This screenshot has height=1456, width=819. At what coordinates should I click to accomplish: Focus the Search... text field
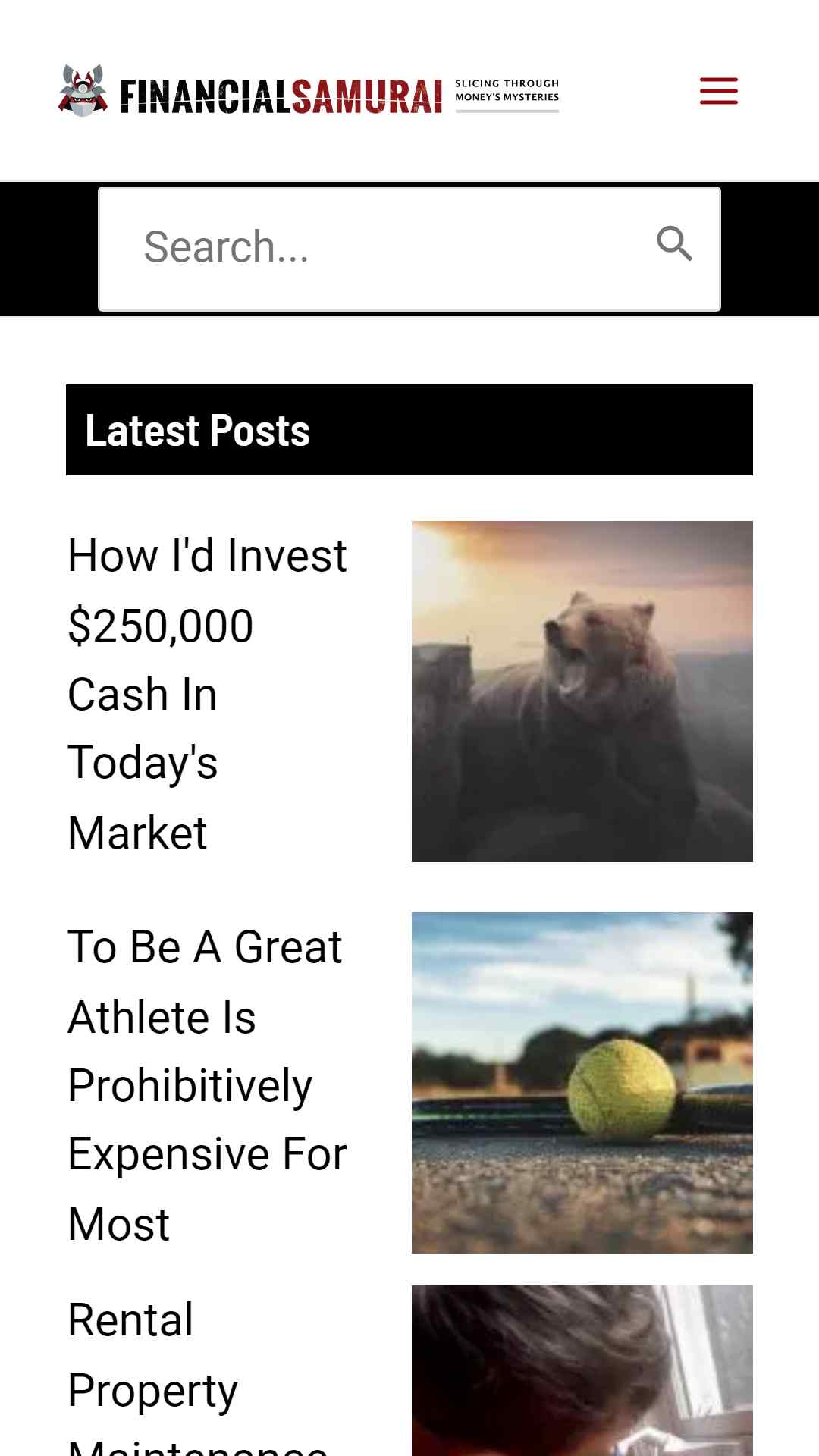pyautogui.click(x=379, y=248)
